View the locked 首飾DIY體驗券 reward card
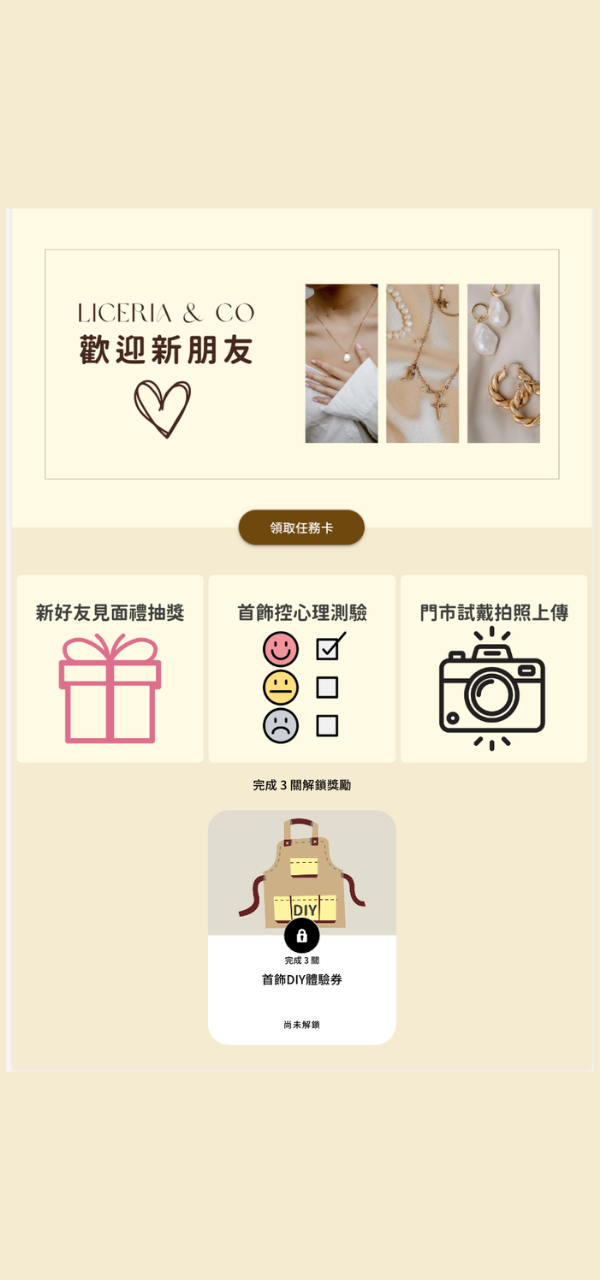 (302, 927)
